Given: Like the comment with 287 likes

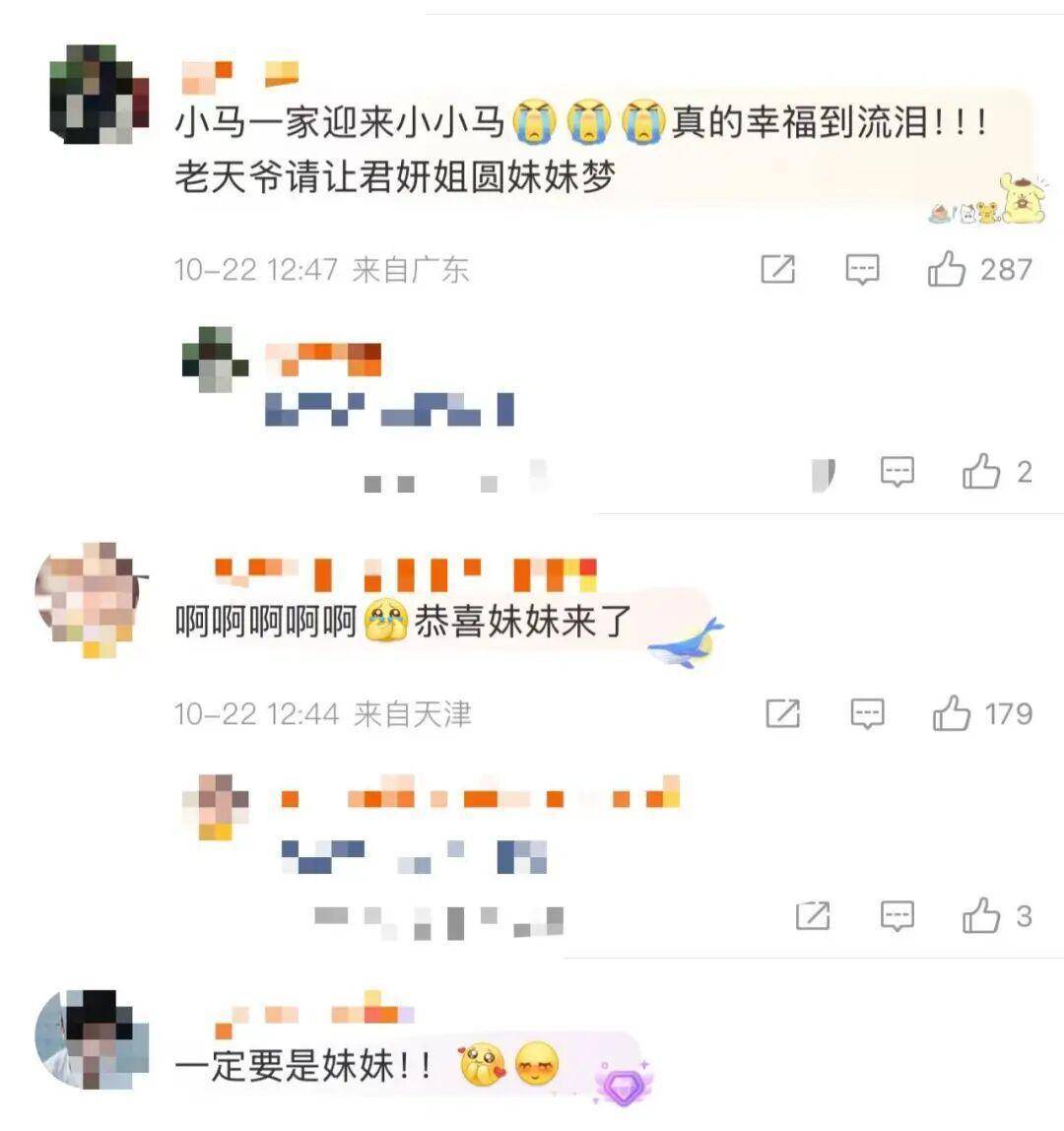Looking at the screenshot, I should [947, 269].
